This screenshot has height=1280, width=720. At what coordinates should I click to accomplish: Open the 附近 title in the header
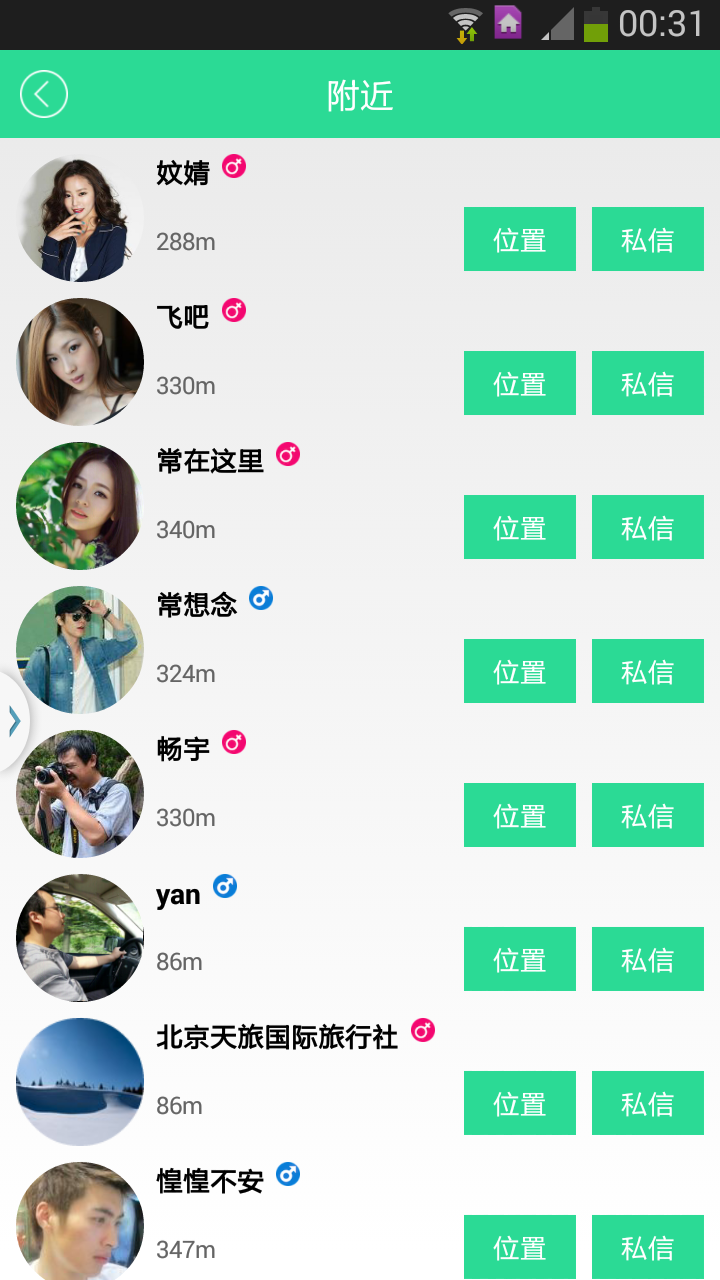click(359, 94)
